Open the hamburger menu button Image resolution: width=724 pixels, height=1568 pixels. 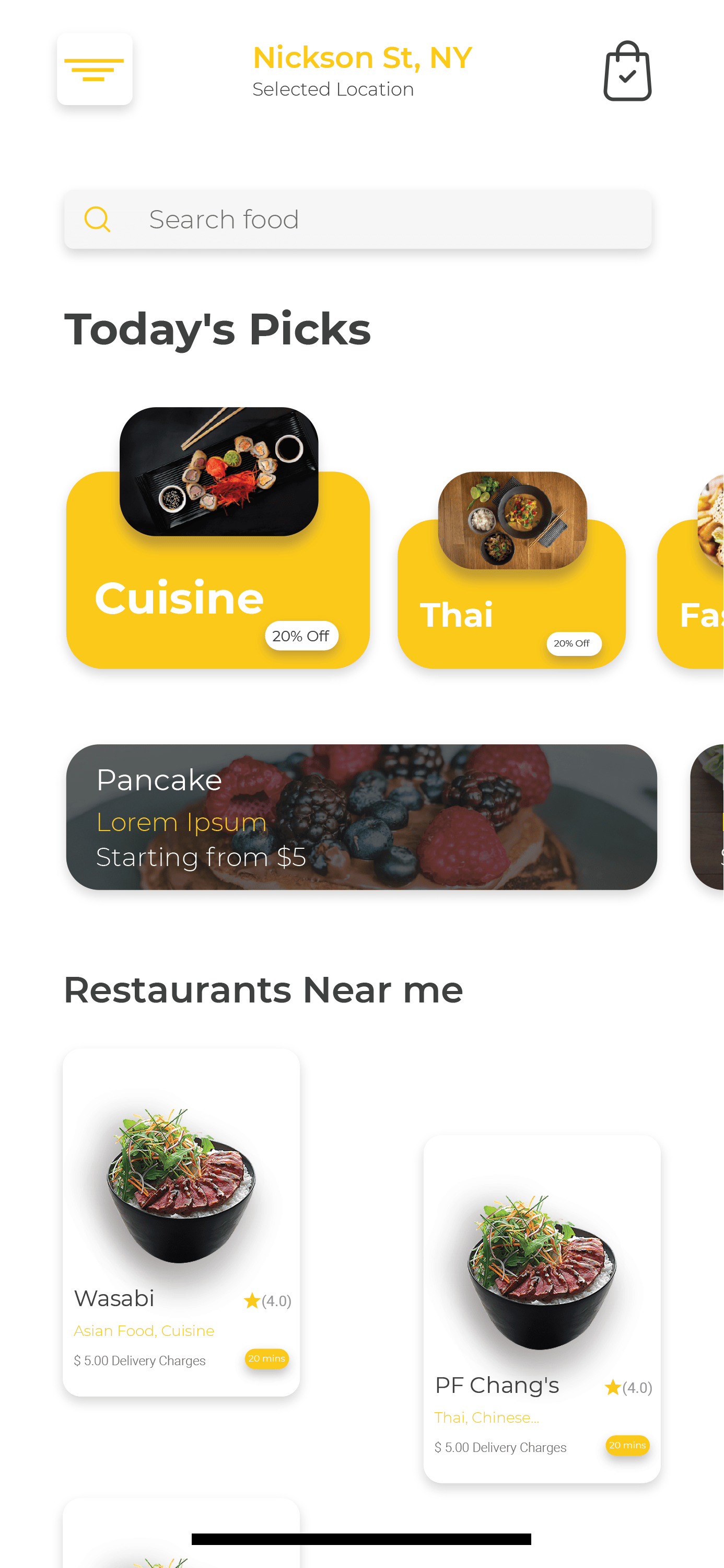95,70
